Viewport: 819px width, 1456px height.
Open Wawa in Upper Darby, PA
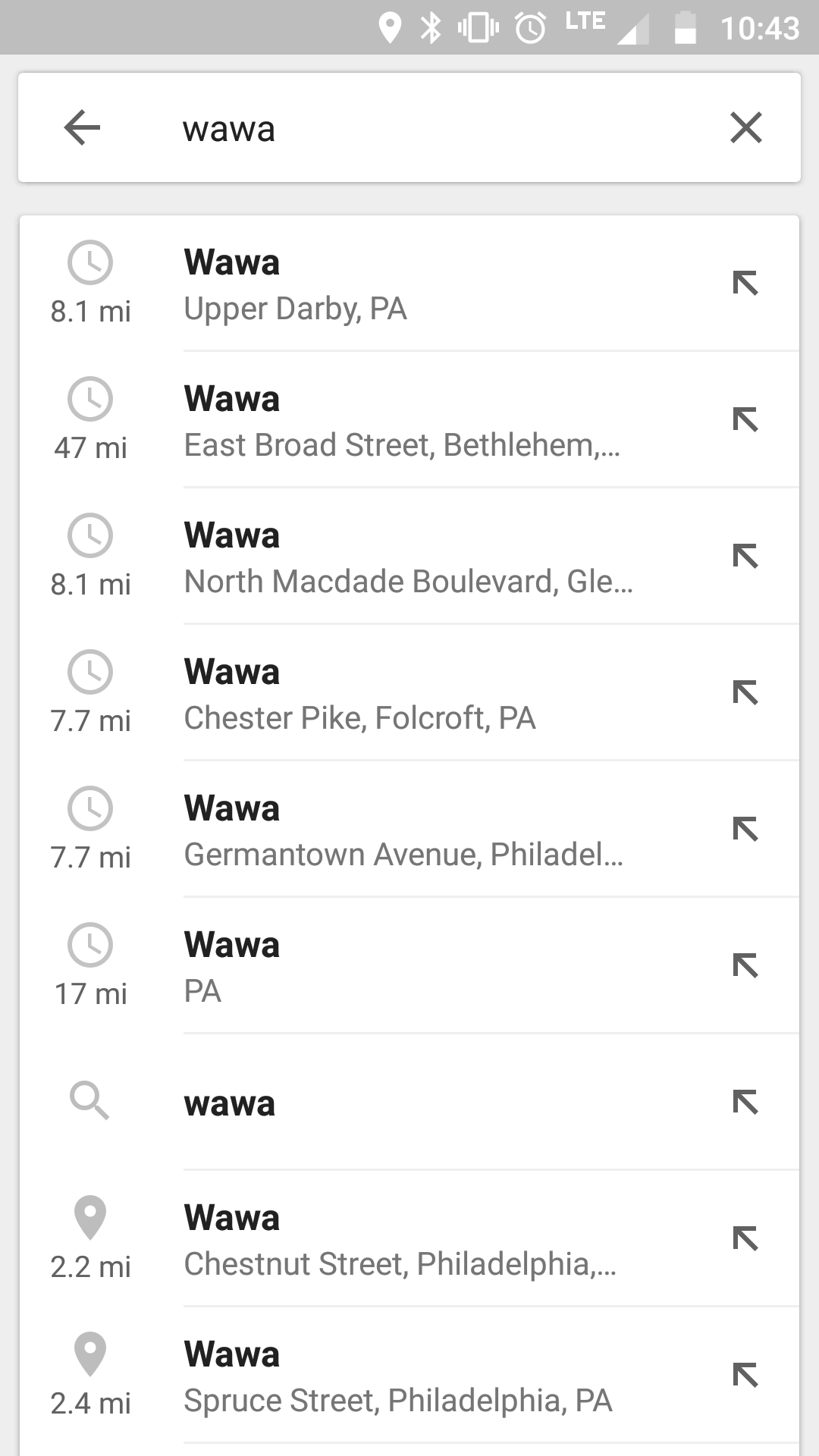point(409,284)
